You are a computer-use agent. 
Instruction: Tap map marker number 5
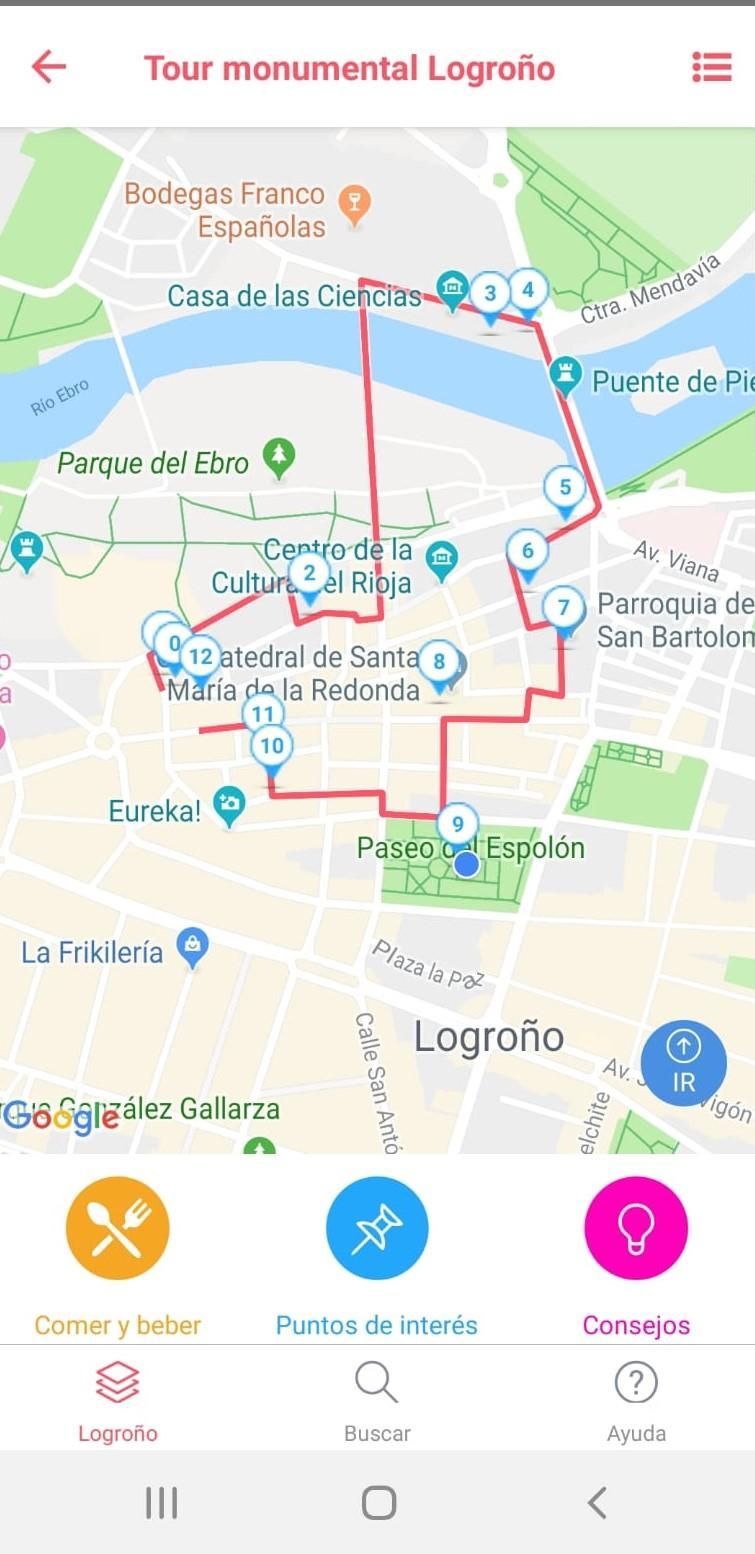tap(565, 488)
